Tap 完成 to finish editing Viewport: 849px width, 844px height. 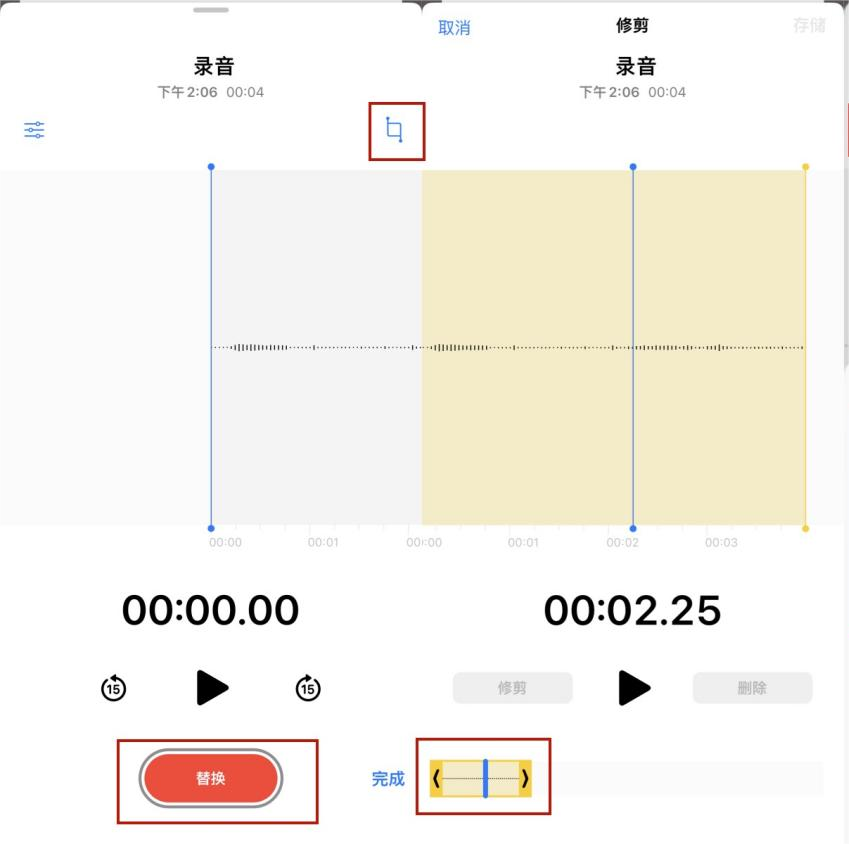tap(388, 779)
